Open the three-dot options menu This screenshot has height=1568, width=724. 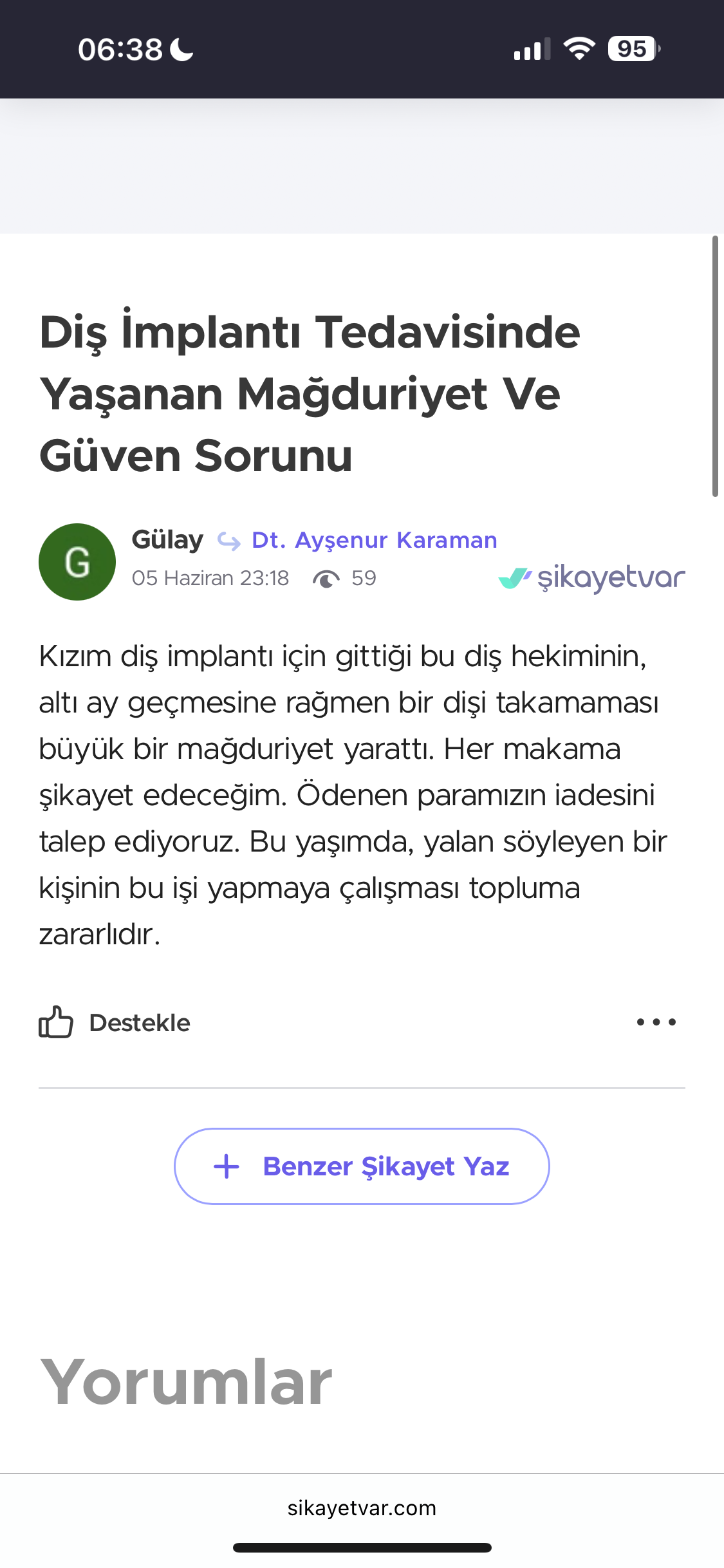[656, 1022]
